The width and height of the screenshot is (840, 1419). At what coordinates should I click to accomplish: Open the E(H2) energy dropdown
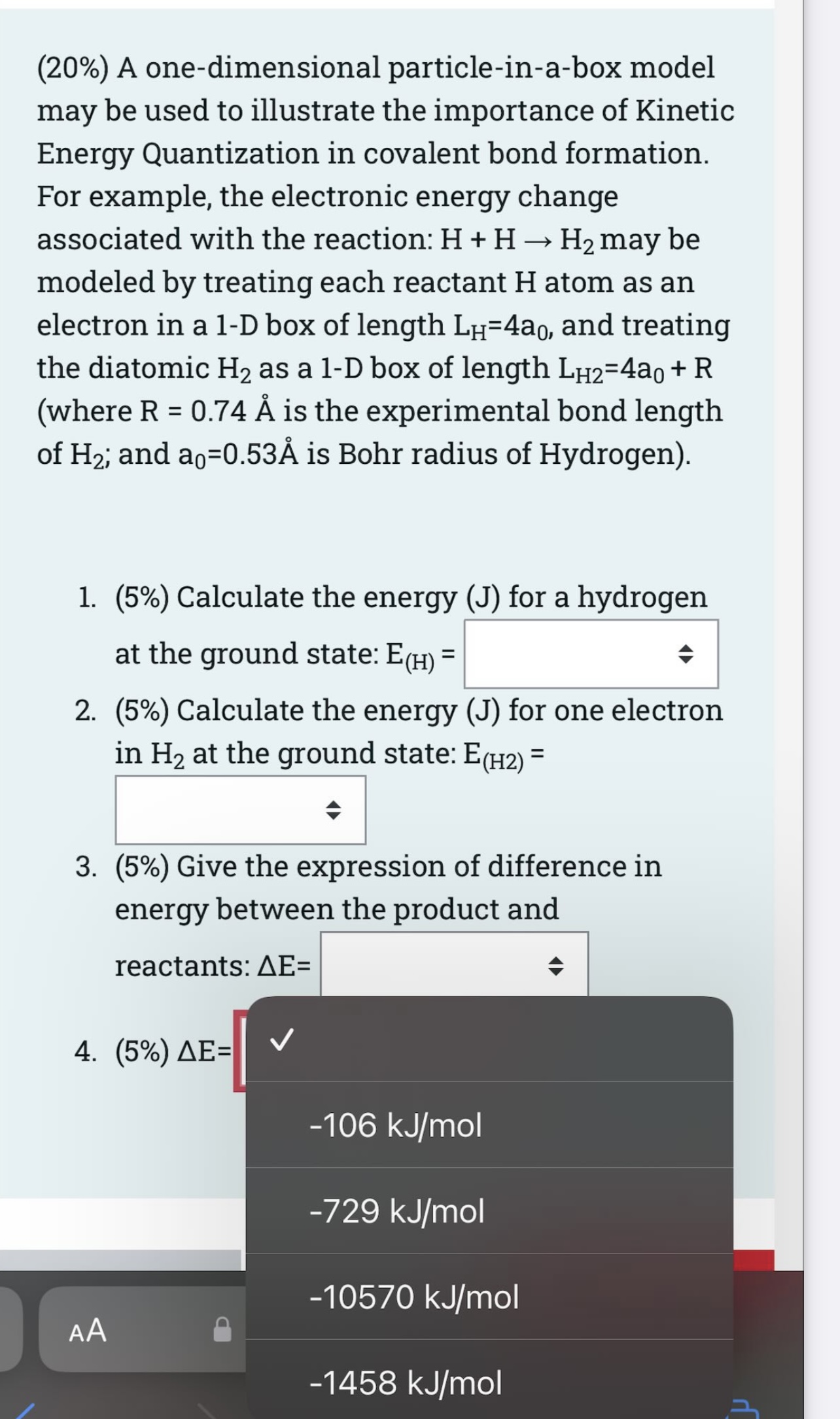coord(240,810)
